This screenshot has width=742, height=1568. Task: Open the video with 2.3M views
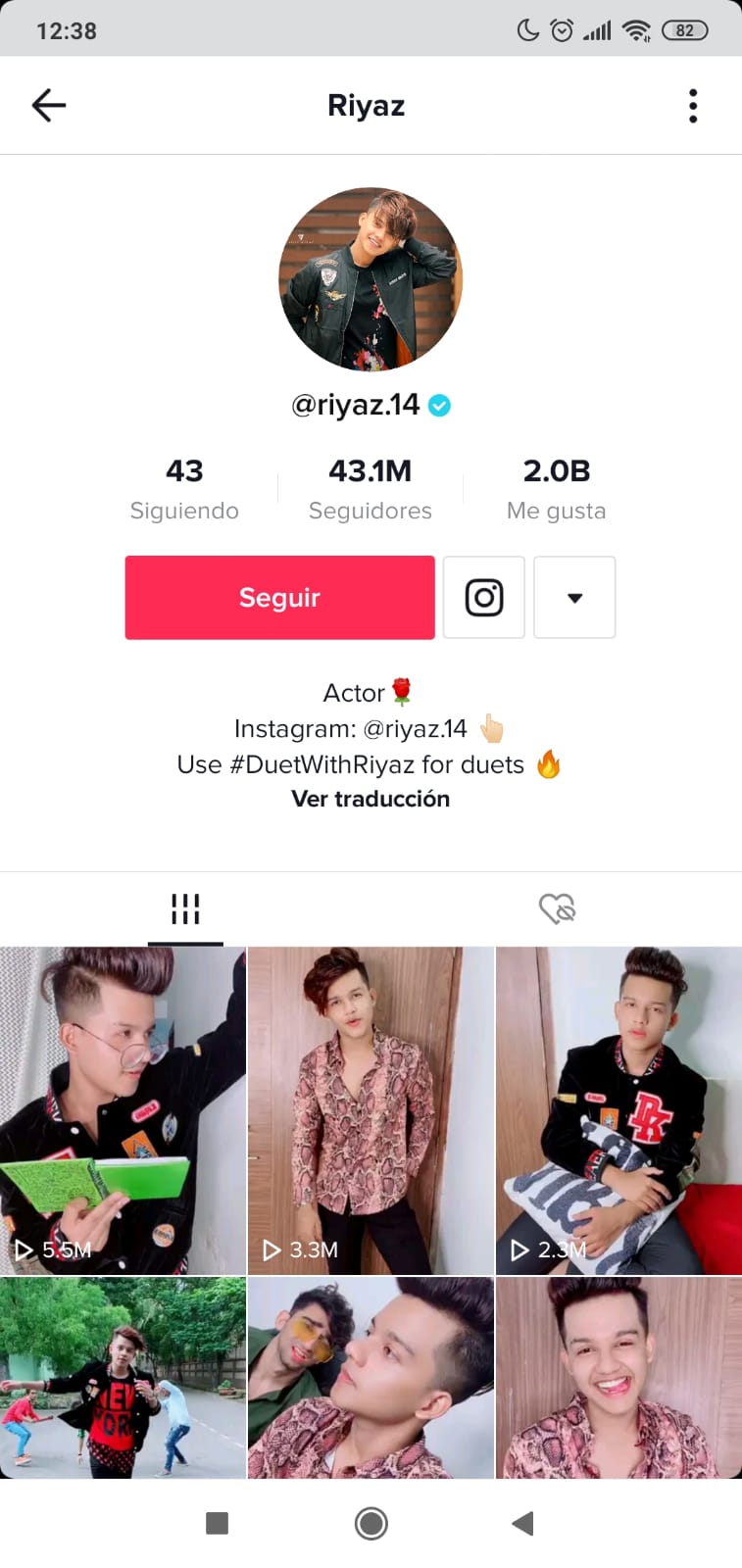tap(618, 1109)
